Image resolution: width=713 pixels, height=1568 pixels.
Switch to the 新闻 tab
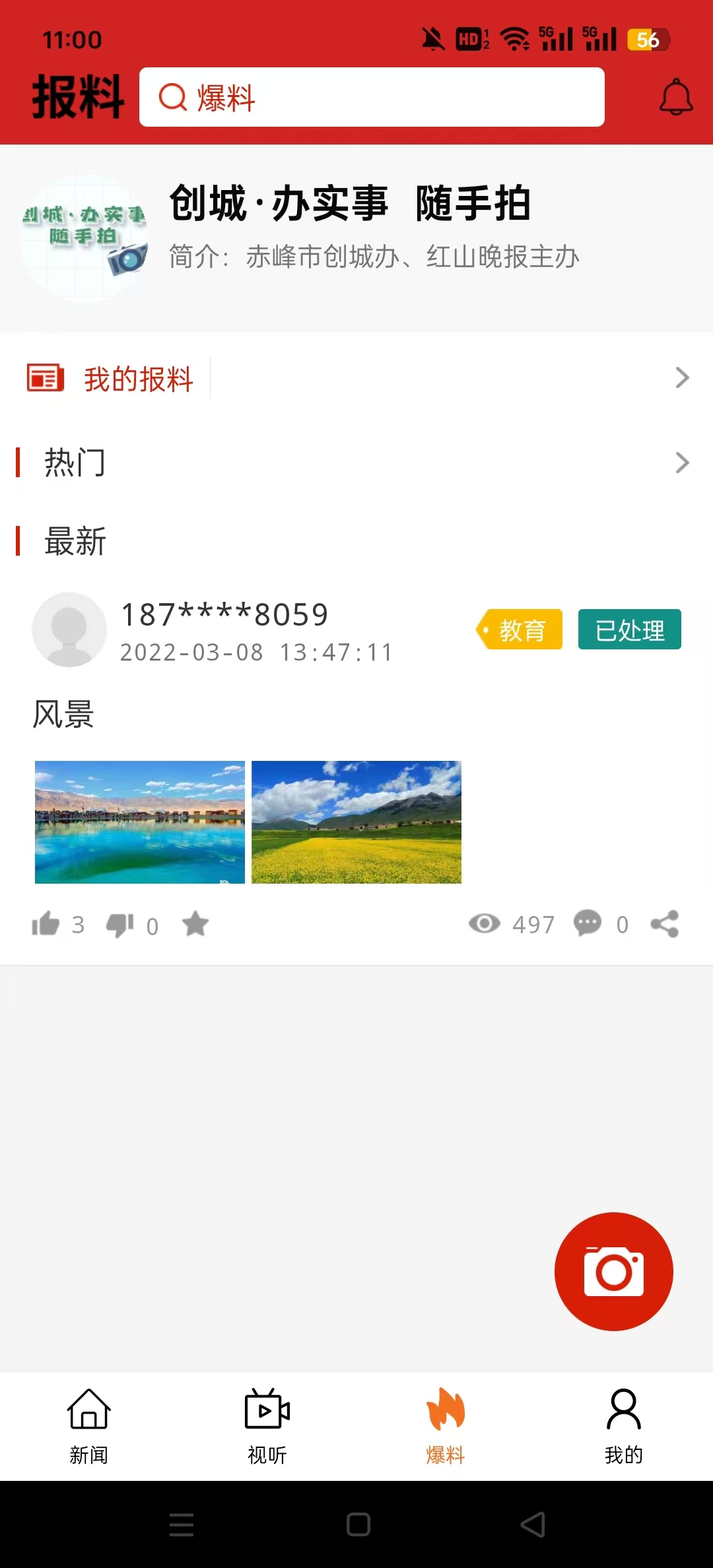click(89, 1425)
